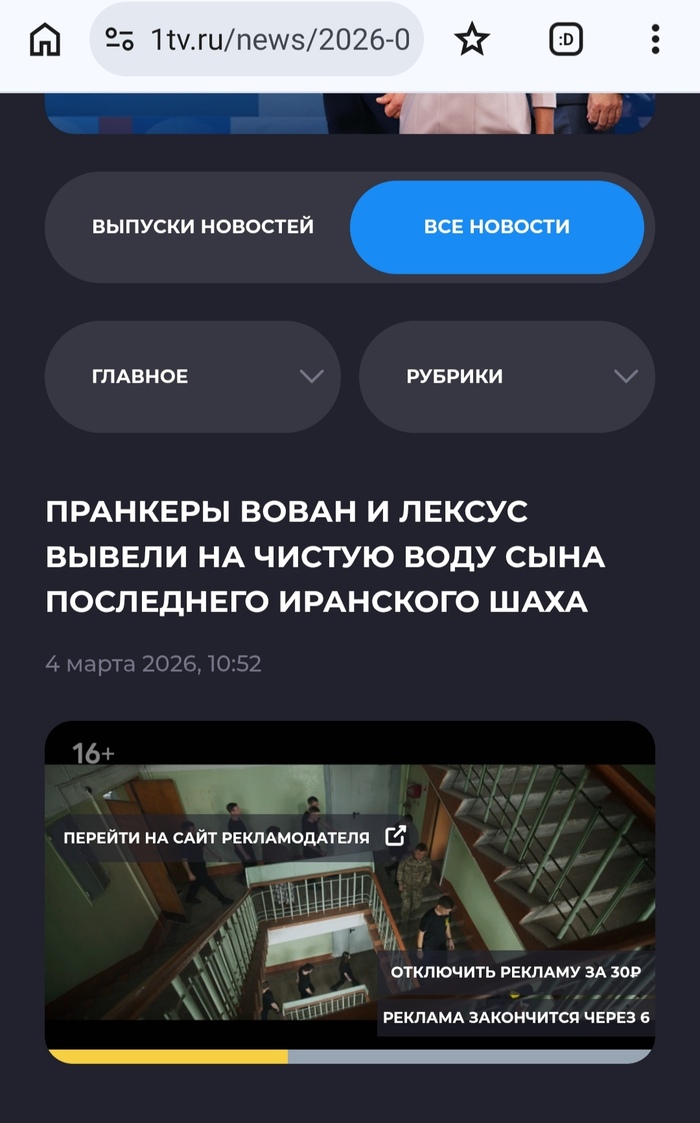Expand the Главное dropdown

click(x=192, y=377)
